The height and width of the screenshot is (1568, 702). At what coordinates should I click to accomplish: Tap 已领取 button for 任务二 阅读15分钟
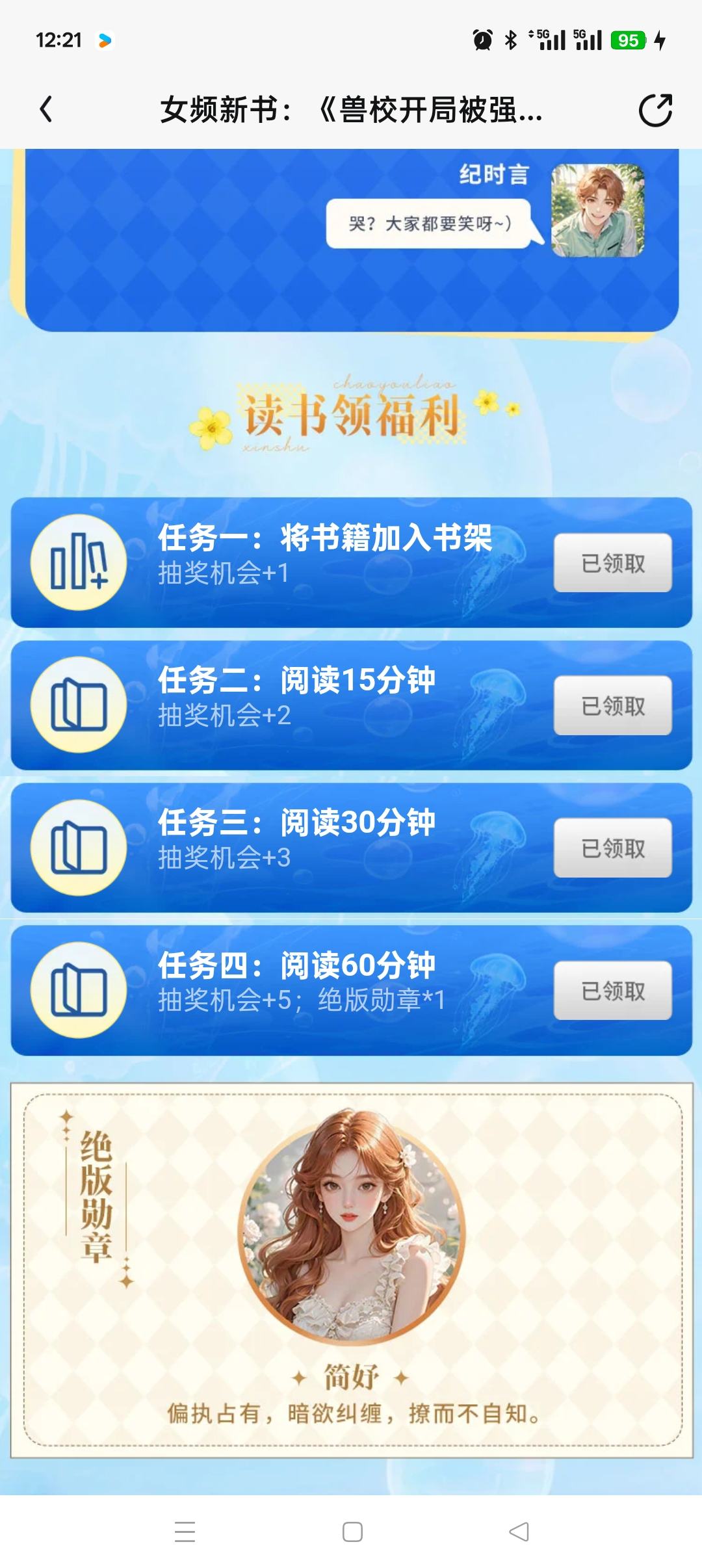pos(612,705)
